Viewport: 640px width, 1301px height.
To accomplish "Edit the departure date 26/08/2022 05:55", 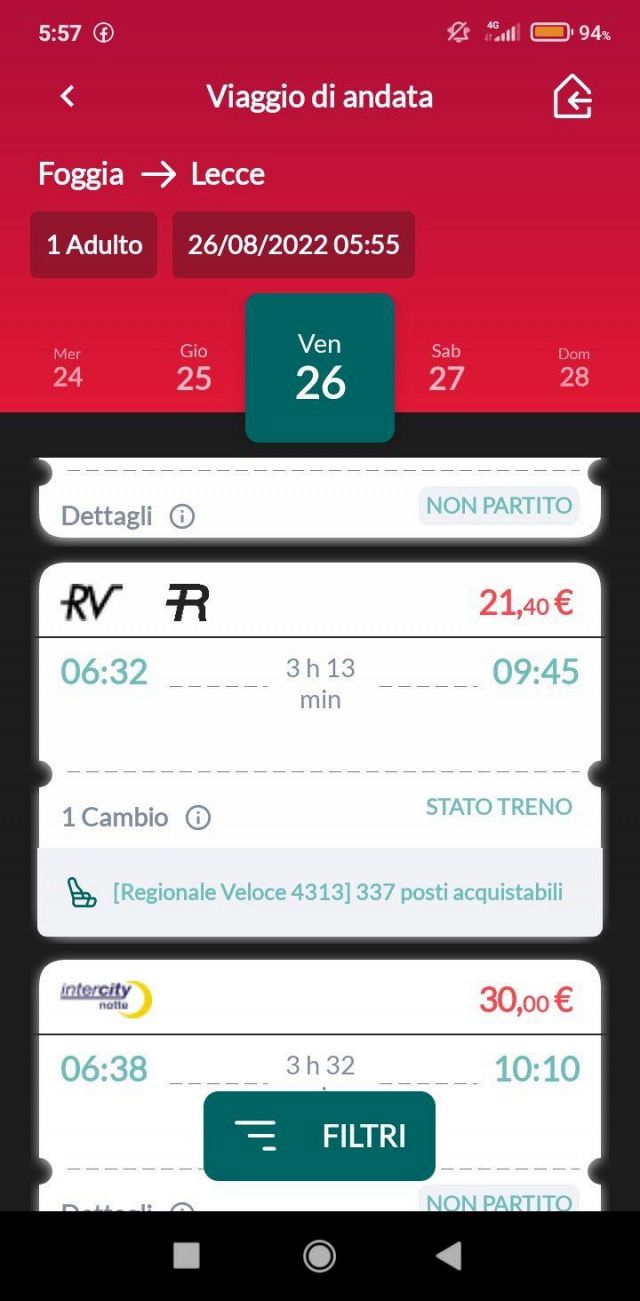I will (293, 245).
